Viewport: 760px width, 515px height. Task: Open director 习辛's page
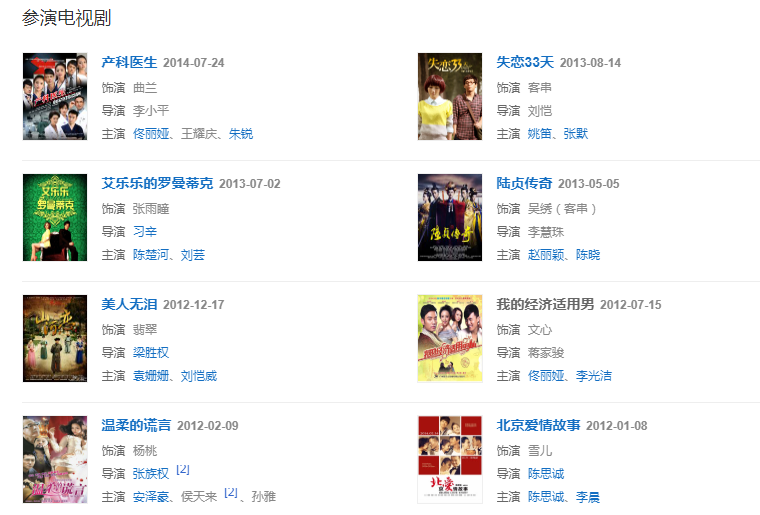(145, 231)
